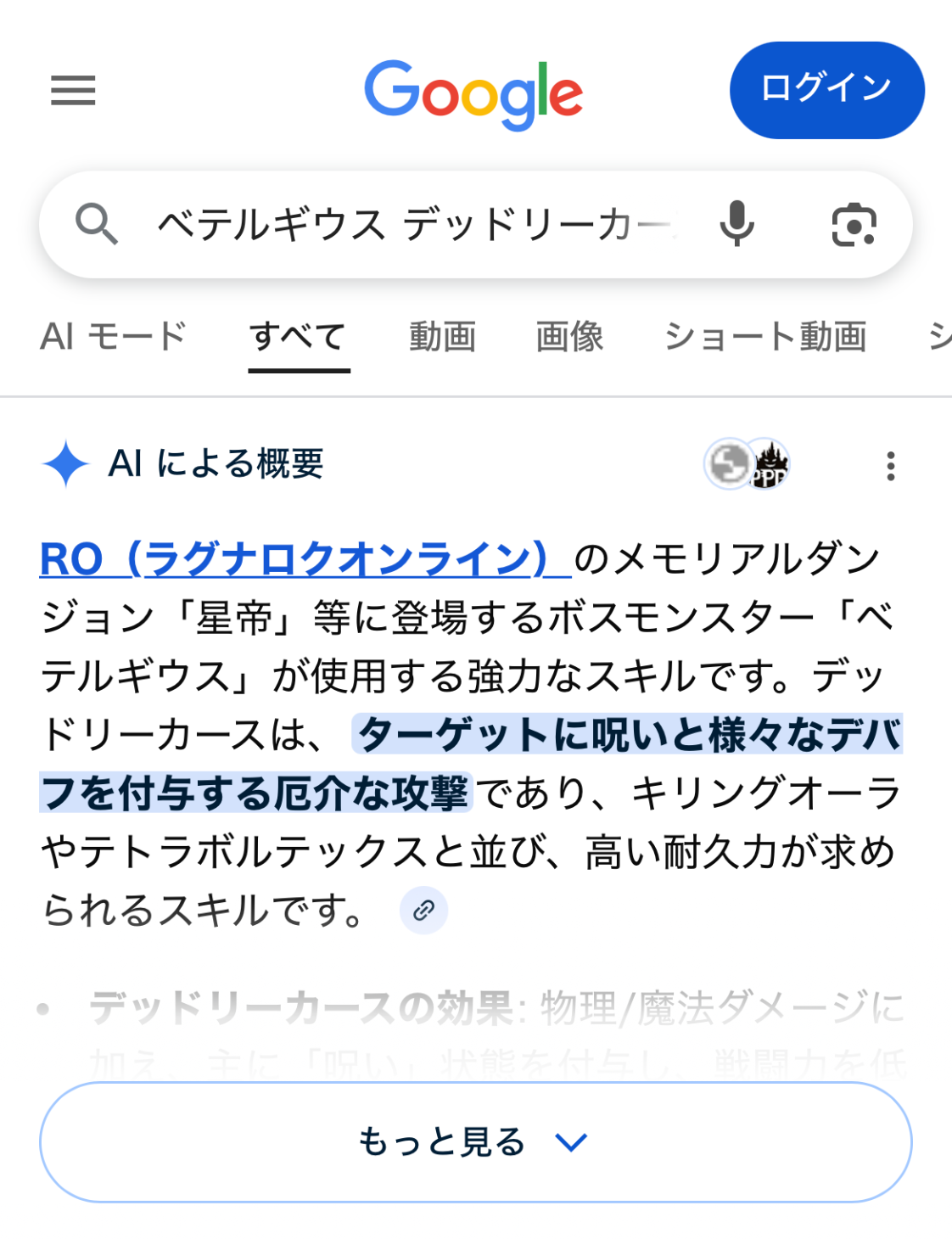
Task: Open the hamburger menu
Action: pos(73,90)
